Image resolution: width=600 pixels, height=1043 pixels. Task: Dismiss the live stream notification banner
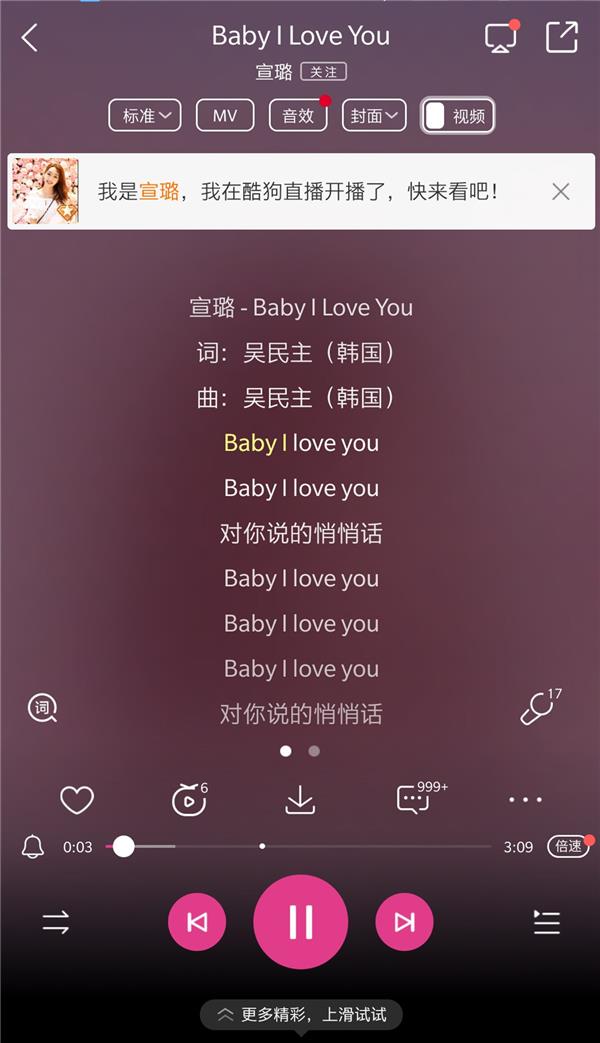pos(561,191)
